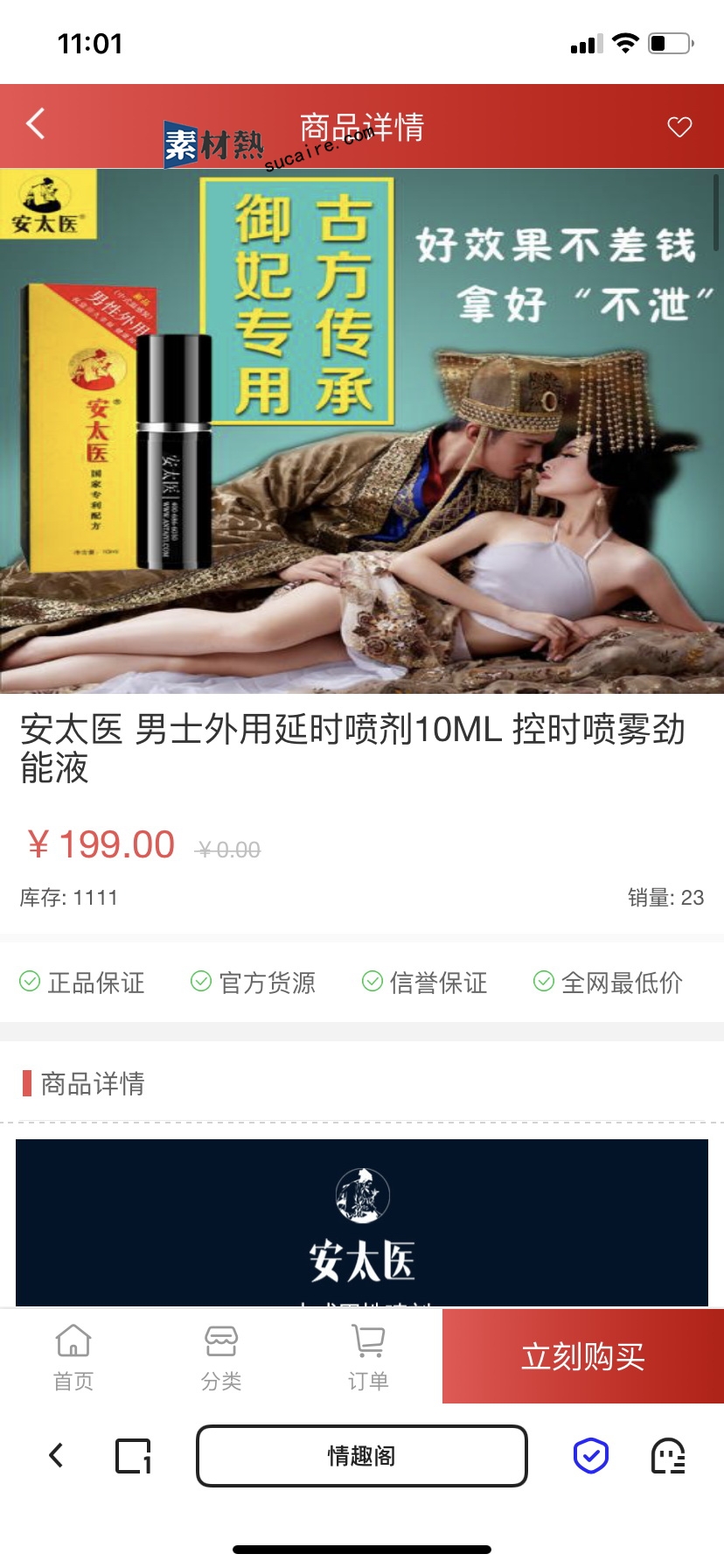
Task: Open the browser's ghost icon menu
Action: 668,1456
